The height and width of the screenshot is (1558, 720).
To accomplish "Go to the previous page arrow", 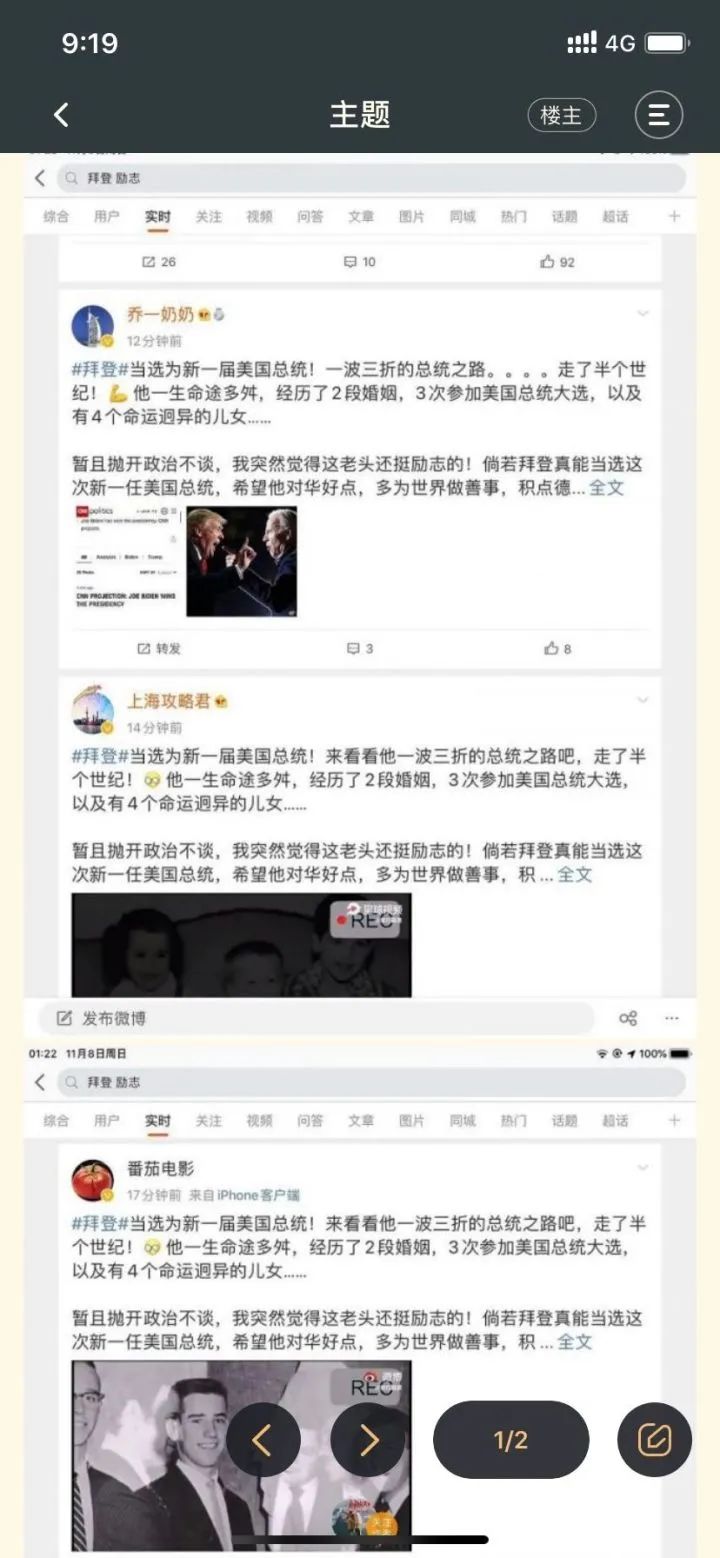I will click(x=263, y=1440).
